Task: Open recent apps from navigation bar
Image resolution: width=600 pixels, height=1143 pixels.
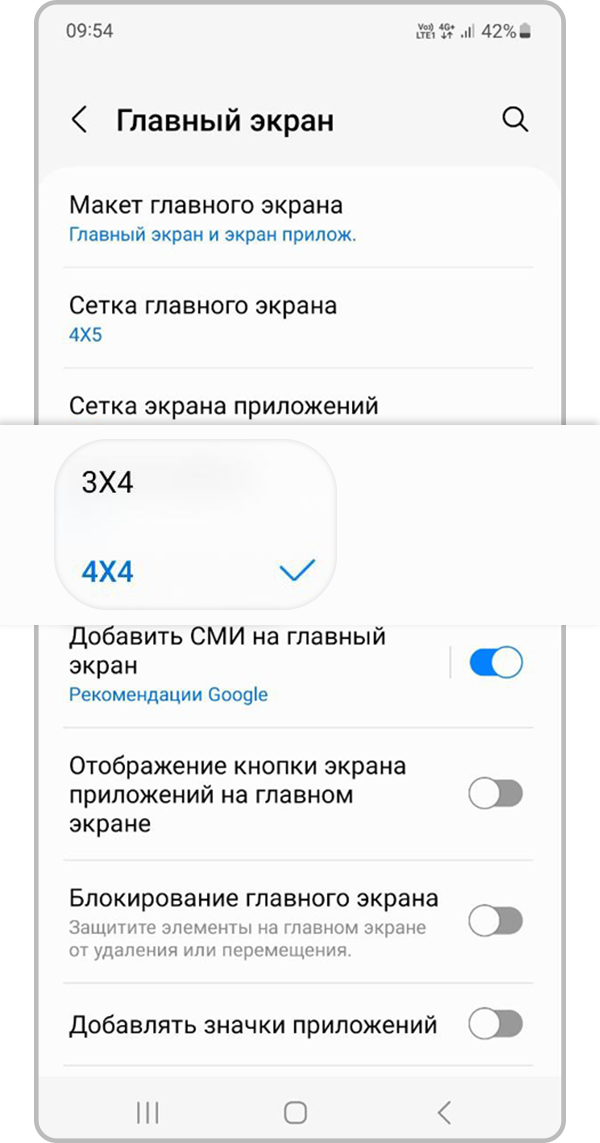Action: pyautogui.click(x=148, y=1112)
